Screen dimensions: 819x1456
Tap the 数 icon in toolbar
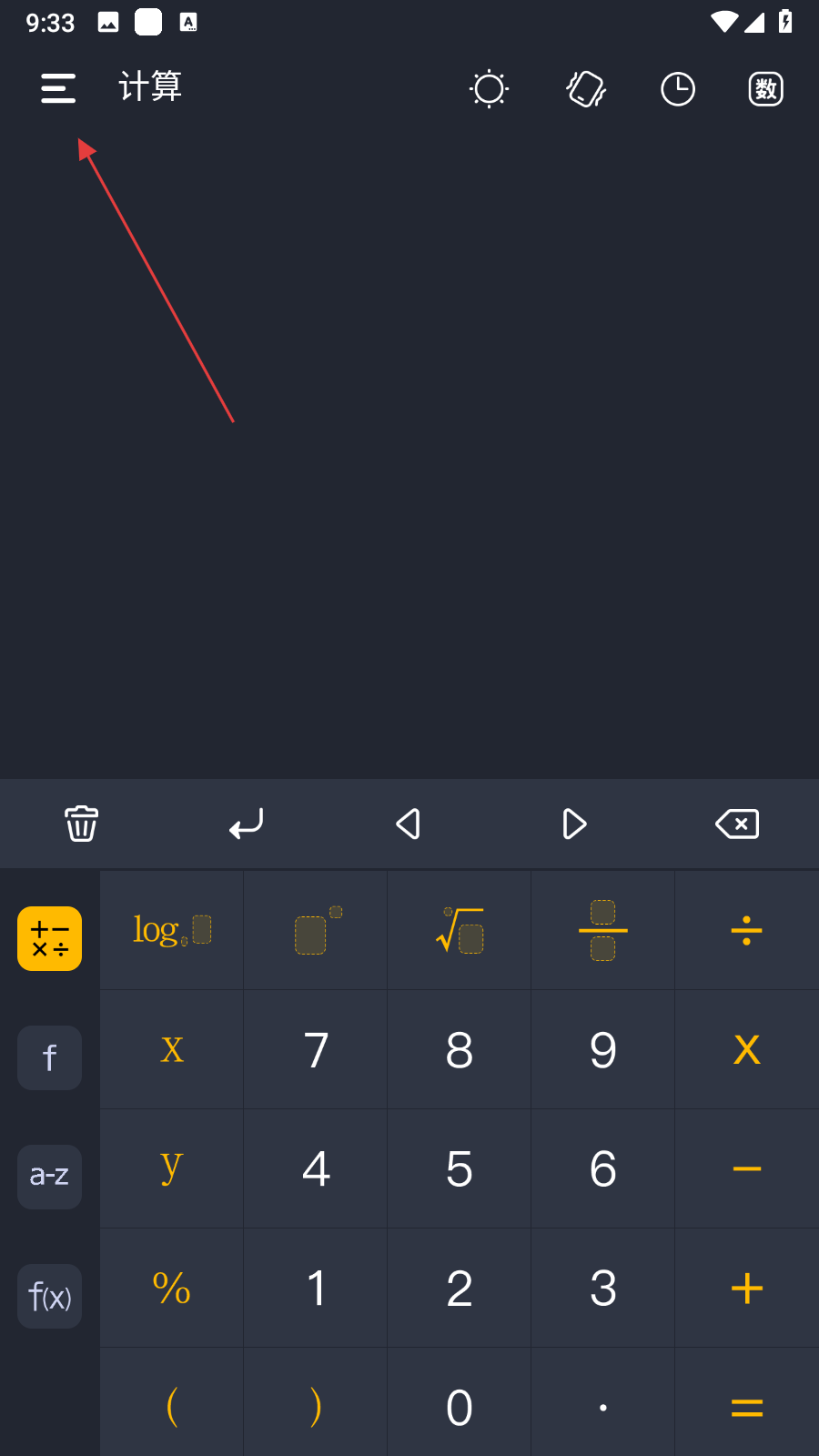[765, 89]
